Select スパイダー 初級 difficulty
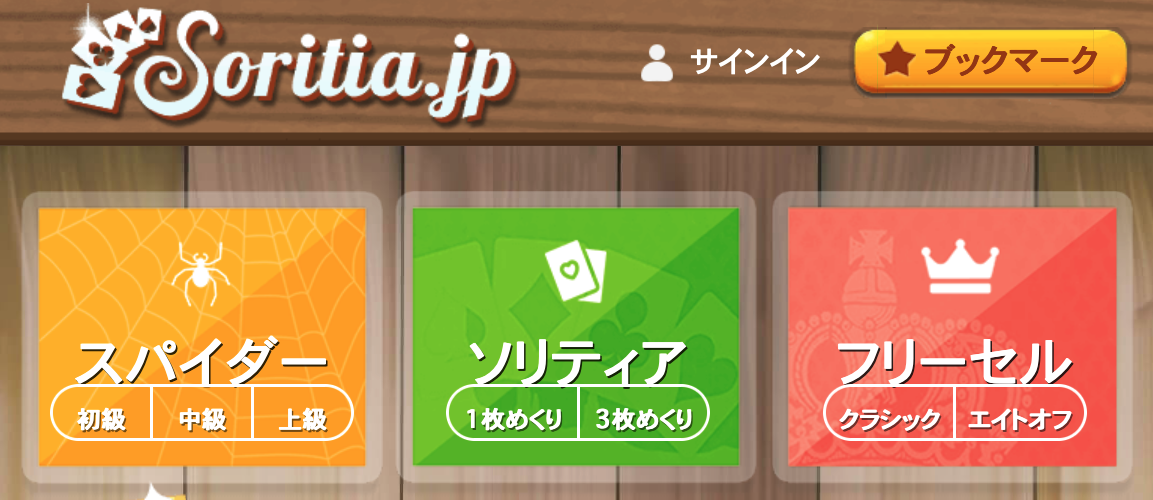This screenshot has height=500, width=1153. (102, 419)
